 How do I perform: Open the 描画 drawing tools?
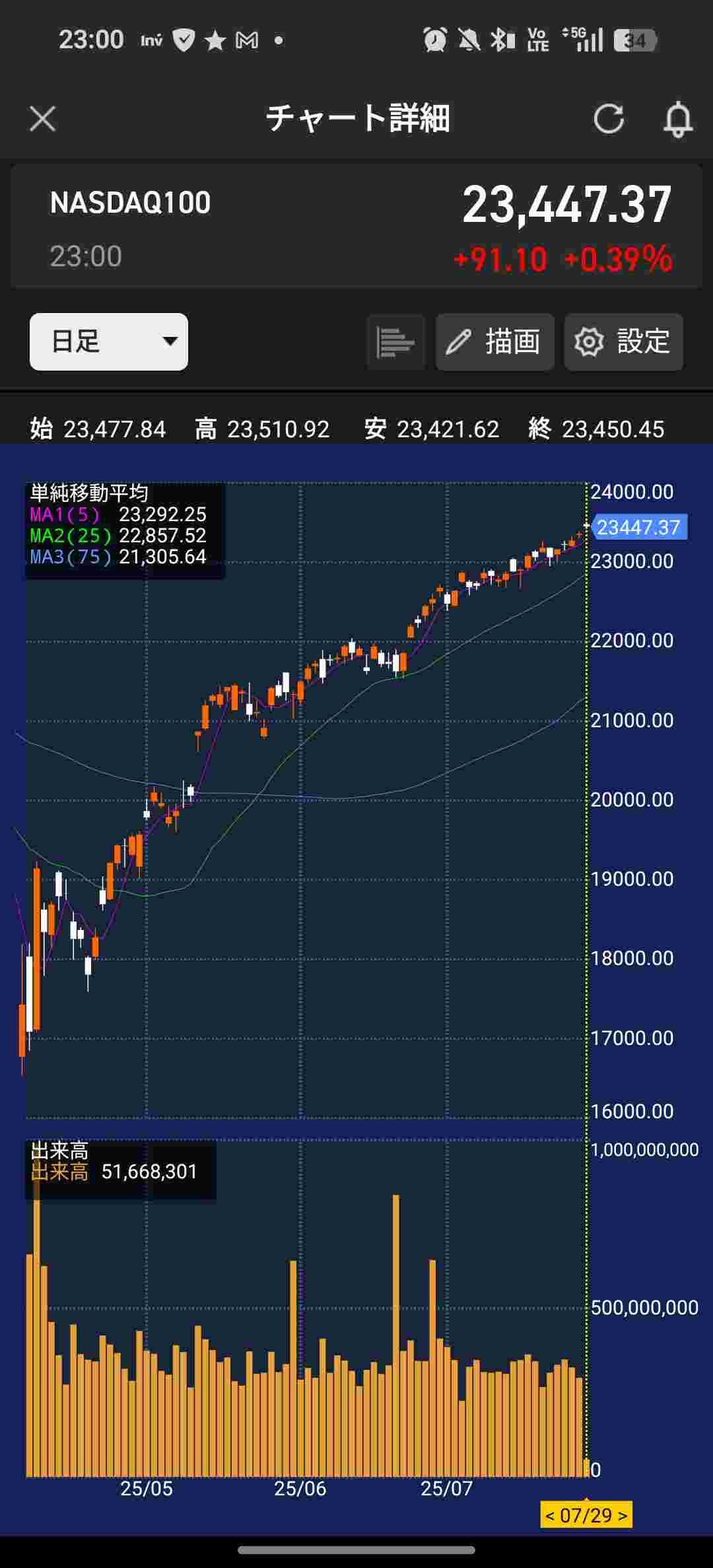point(494,341)
